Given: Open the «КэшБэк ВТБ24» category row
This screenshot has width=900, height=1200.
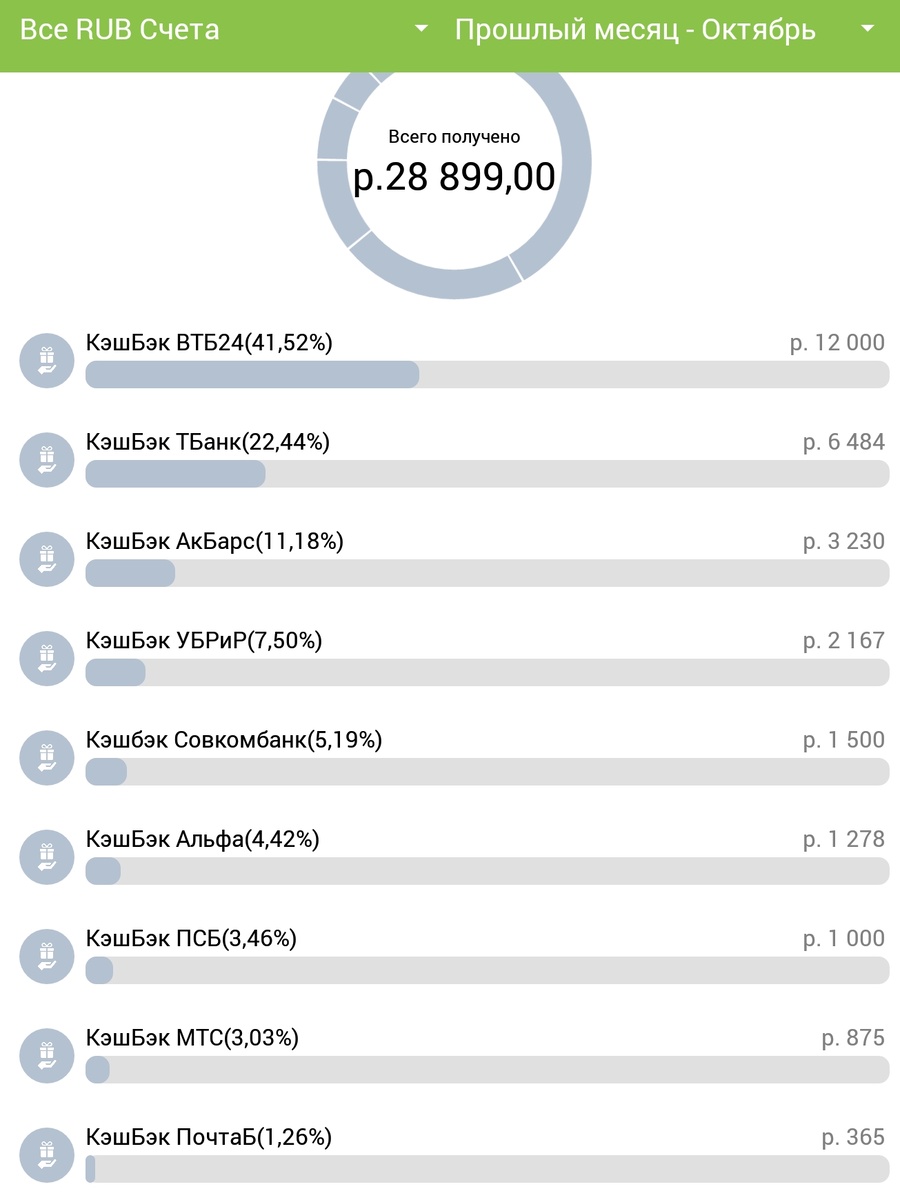Looking at the screenshot, I should tap(450, 360).
